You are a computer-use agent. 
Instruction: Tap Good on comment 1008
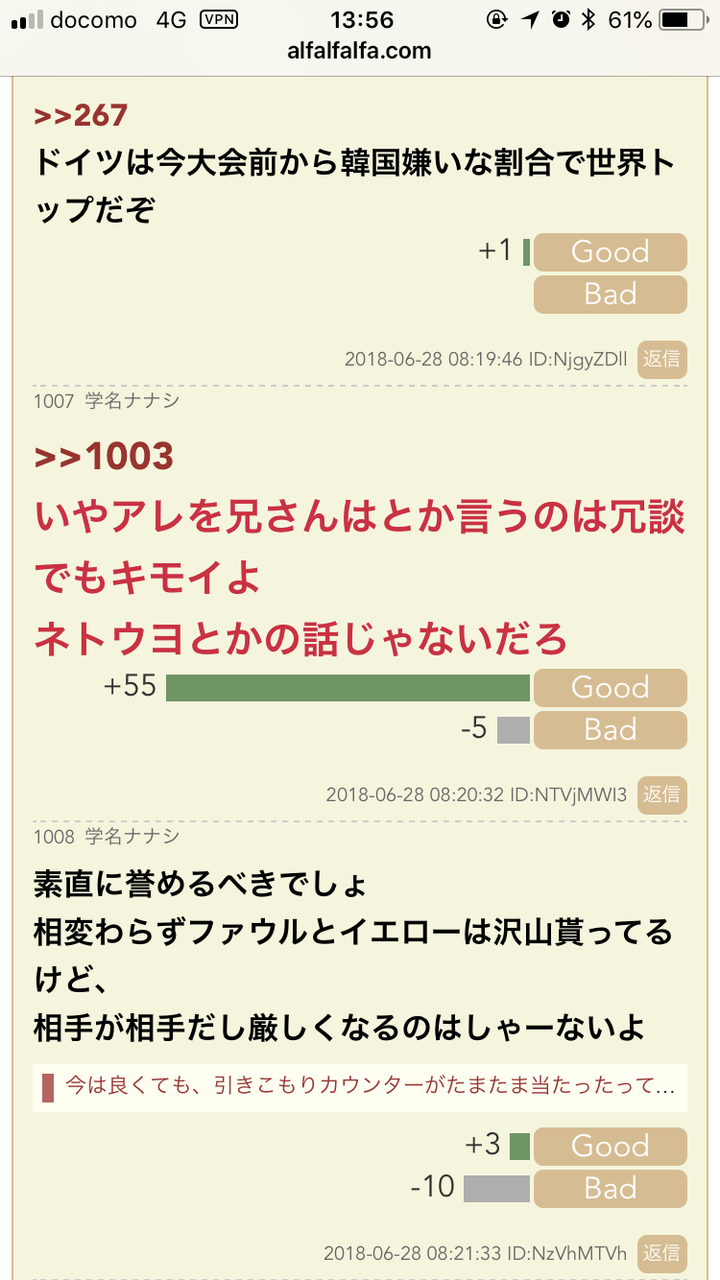pos(610,1146)
